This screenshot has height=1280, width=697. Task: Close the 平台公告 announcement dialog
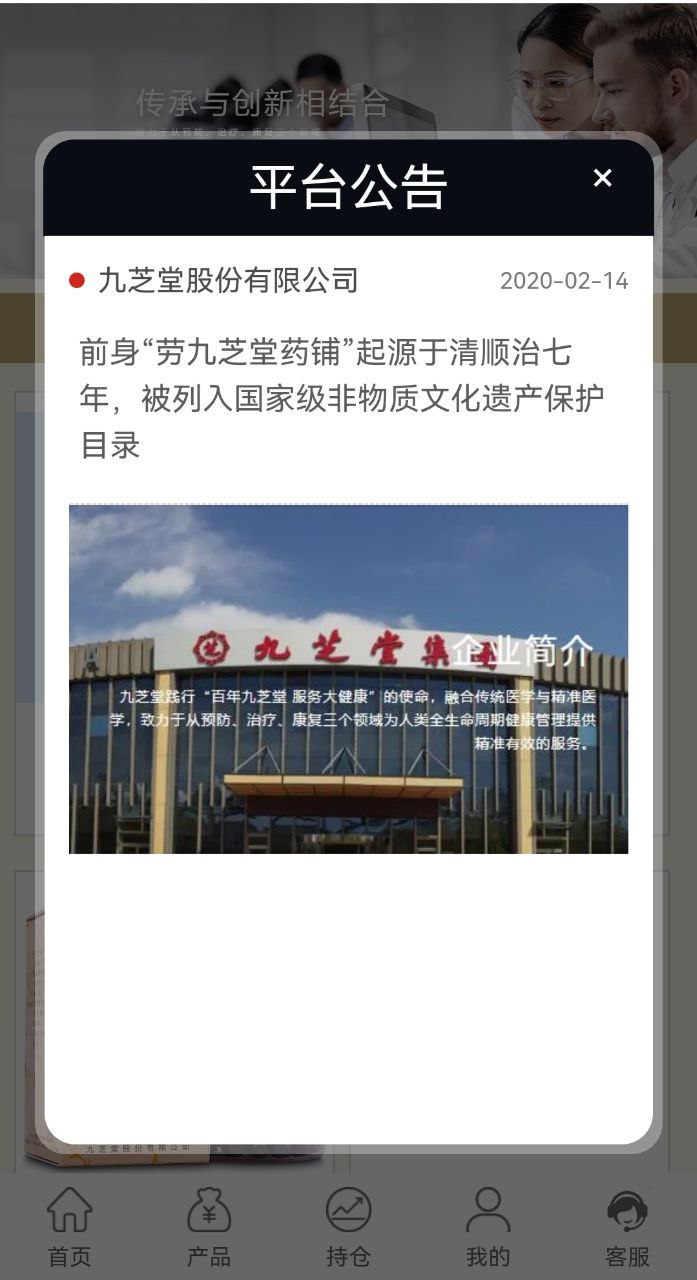coord(602,178)
